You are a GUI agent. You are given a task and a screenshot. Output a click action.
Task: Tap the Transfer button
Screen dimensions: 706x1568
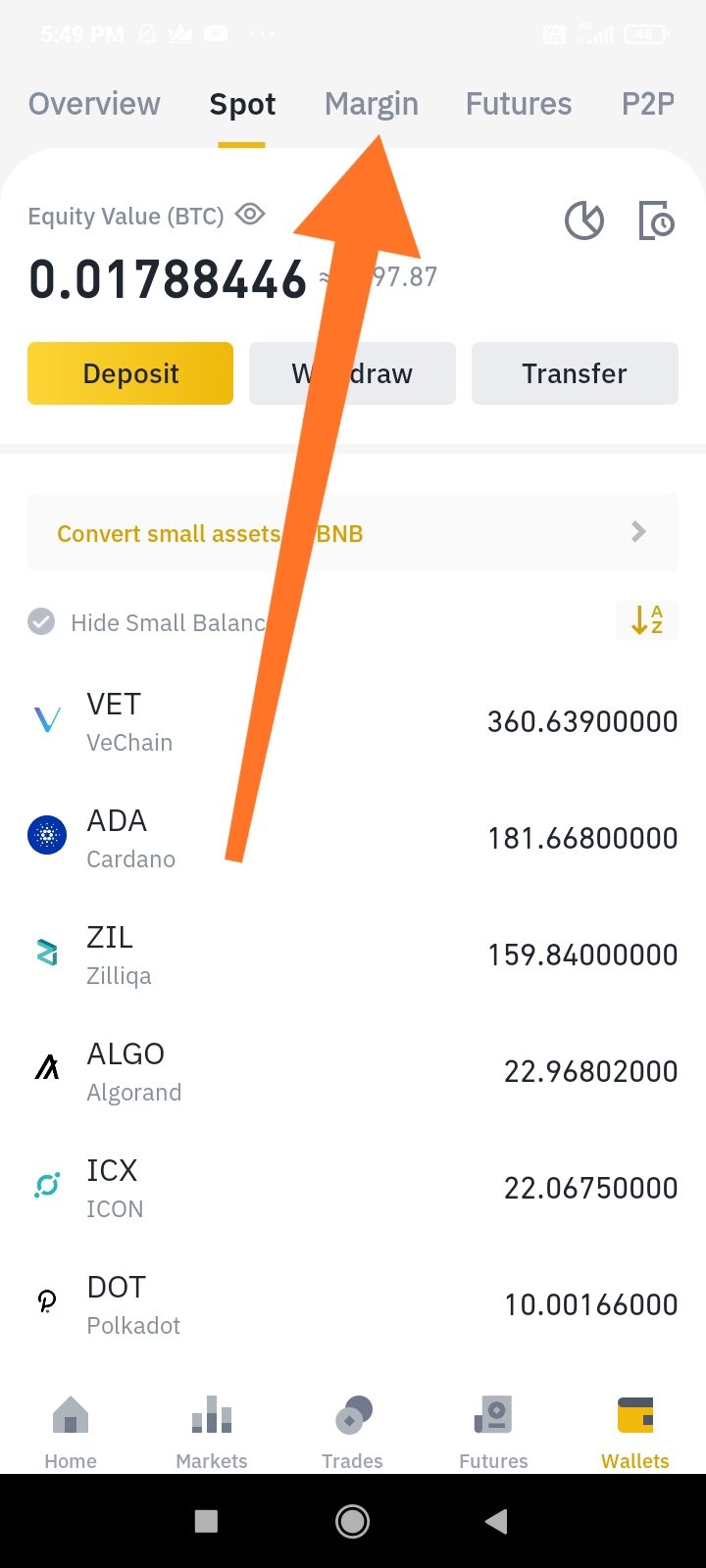(x=575, y=373)
